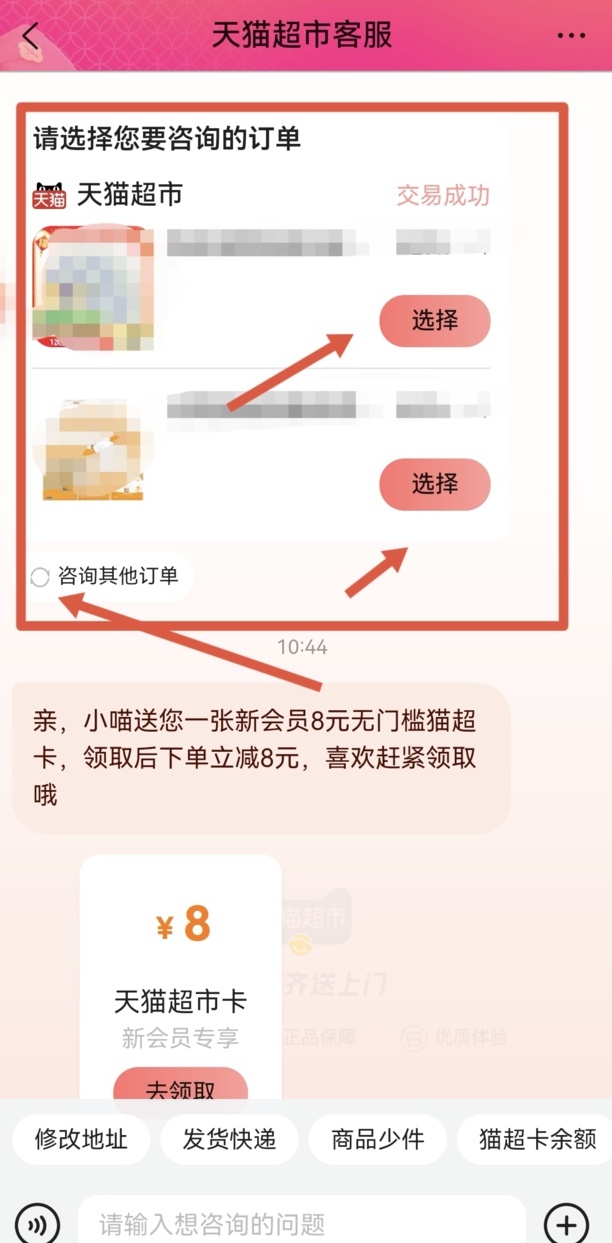Open the three-dot overflow menu
The width and height of the screenshot is (612, 1243).
(571, 36)
